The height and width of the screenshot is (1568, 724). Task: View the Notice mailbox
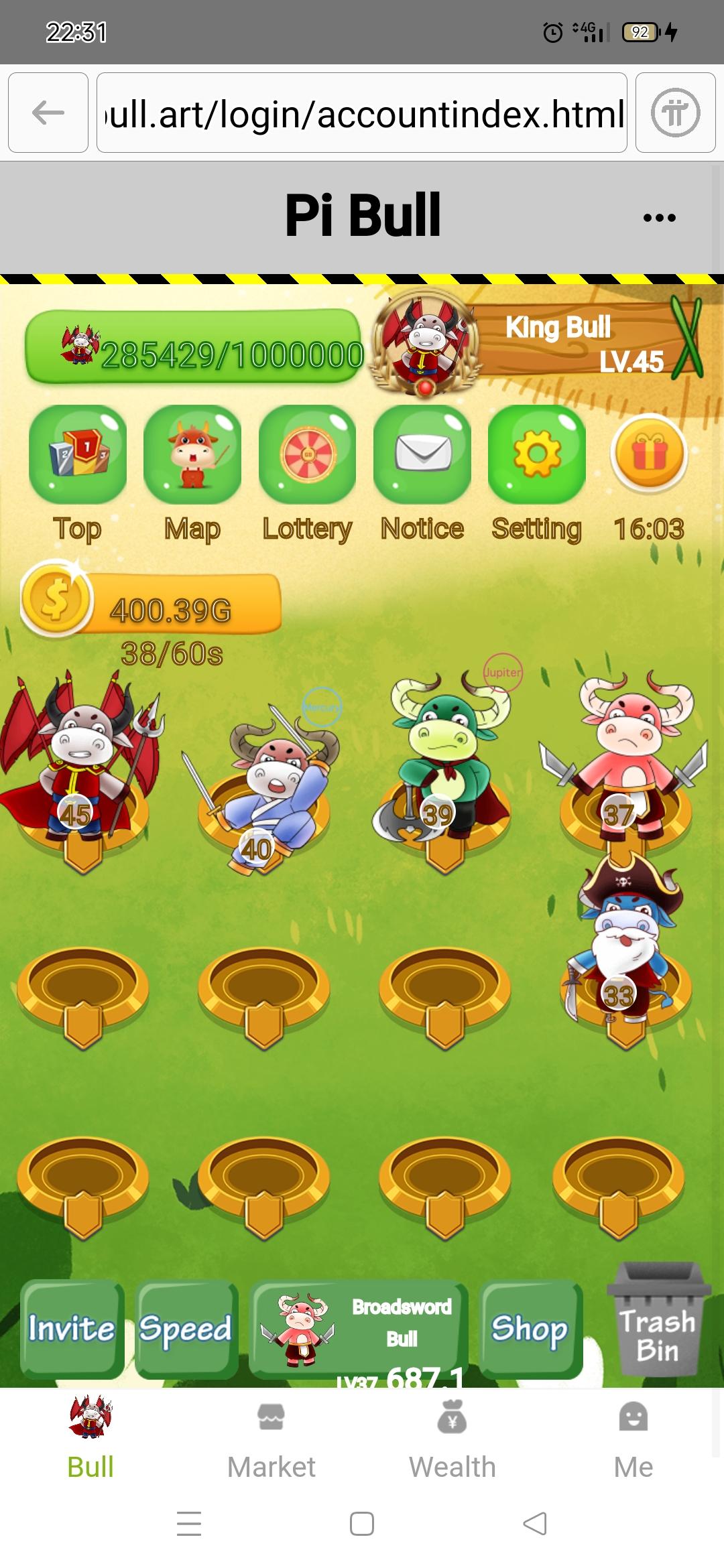pos(422,456)
